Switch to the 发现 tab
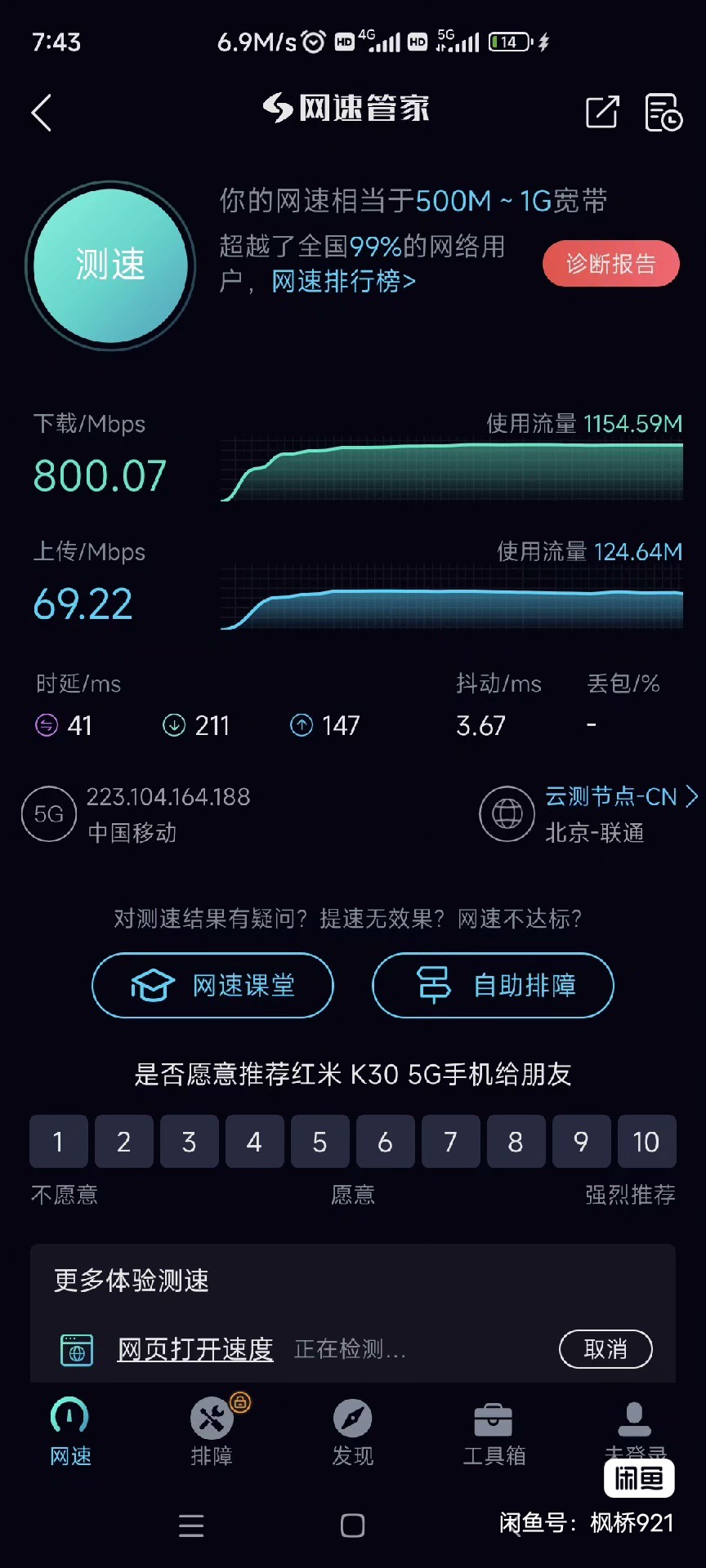706x1568 pixels. (353, 1431)
